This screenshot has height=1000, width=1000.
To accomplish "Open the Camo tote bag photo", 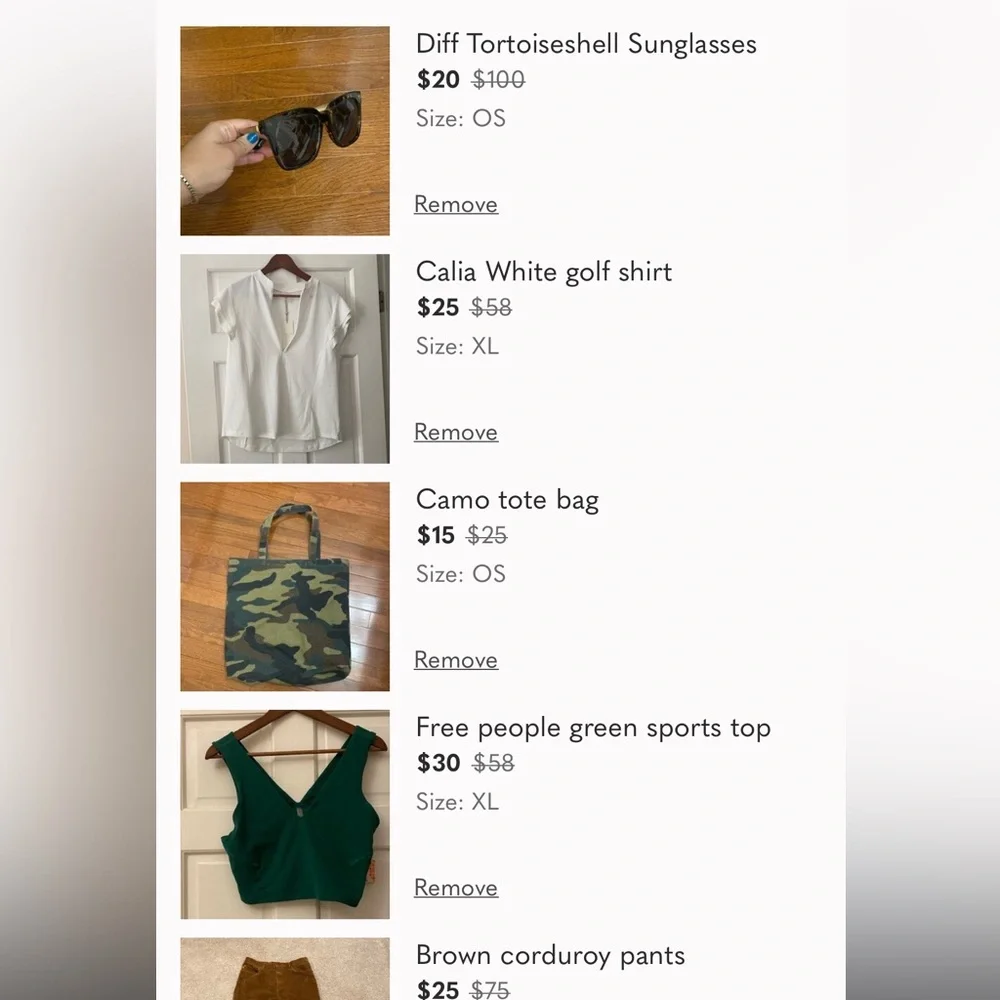I will 285,587.
